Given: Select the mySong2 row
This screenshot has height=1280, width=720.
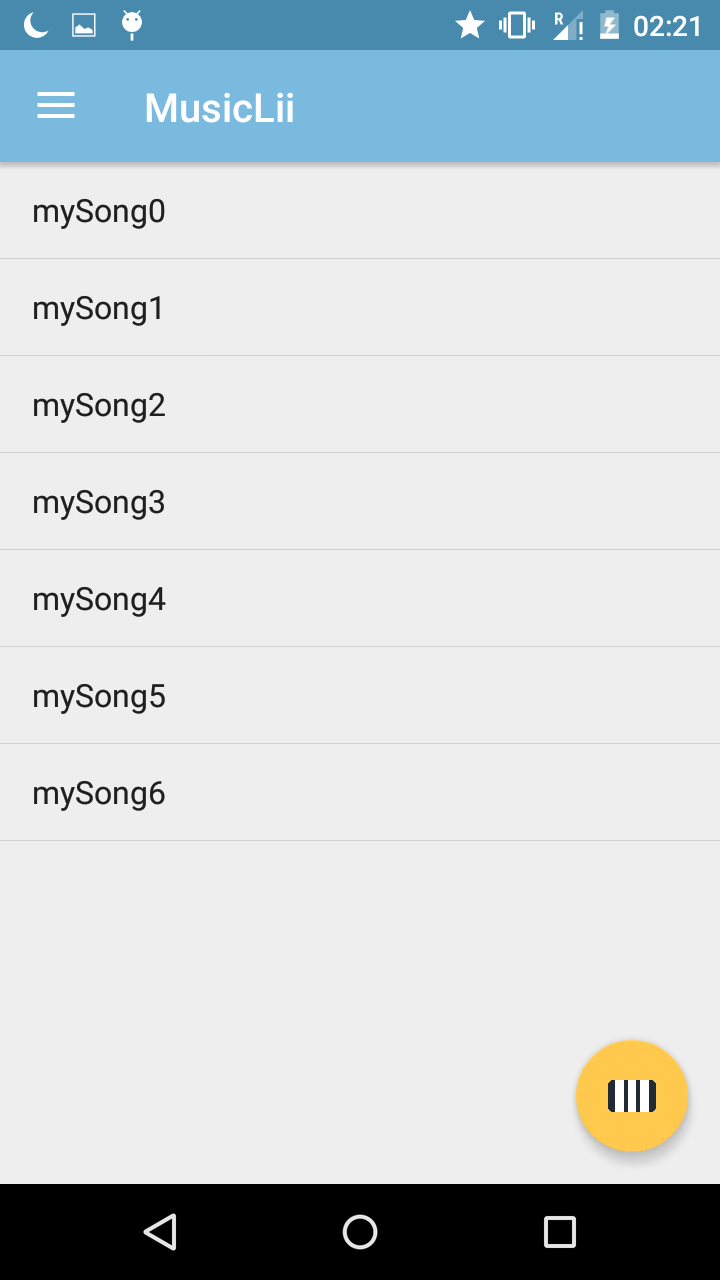Looking at the screenshot, I should (x=360, y=404).
